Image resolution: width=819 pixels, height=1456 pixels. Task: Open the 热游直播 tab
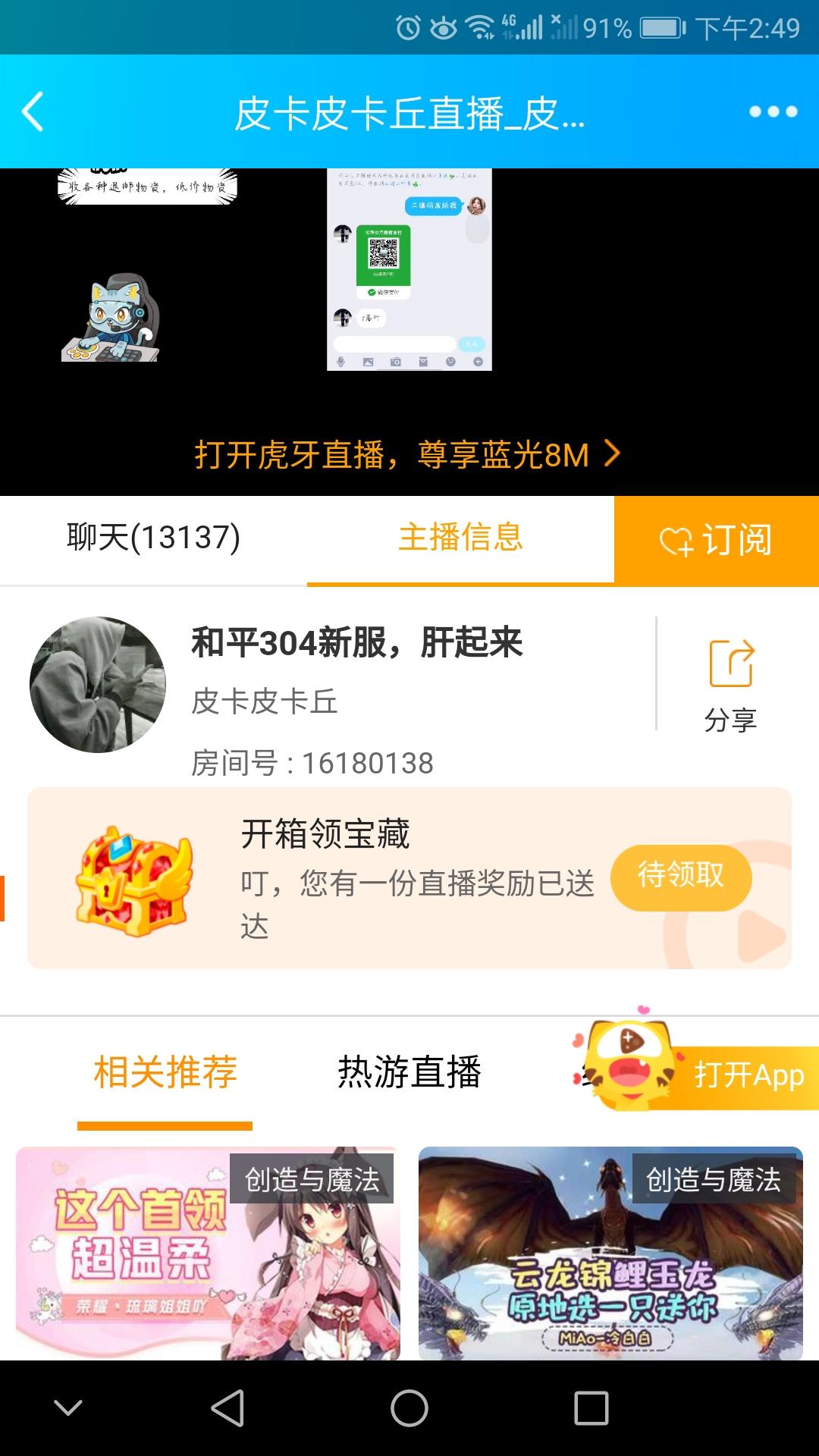pos(409,1073)
